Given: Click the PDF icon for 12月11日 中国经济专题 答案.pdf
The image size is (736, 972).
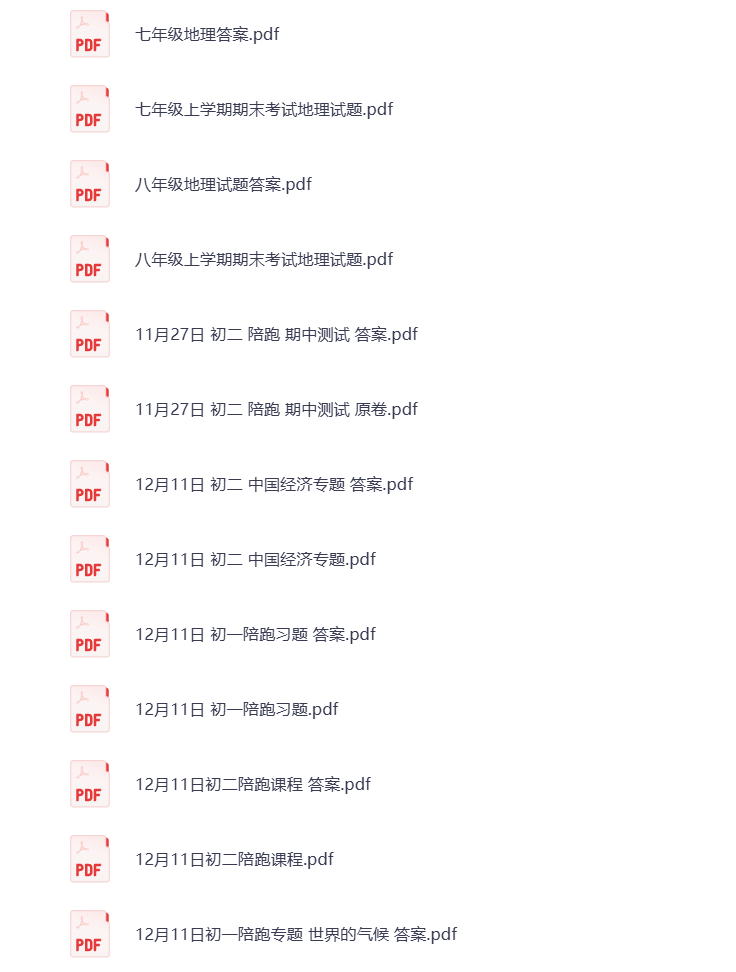Looking at the screenshot, I should tap(89, 483).
